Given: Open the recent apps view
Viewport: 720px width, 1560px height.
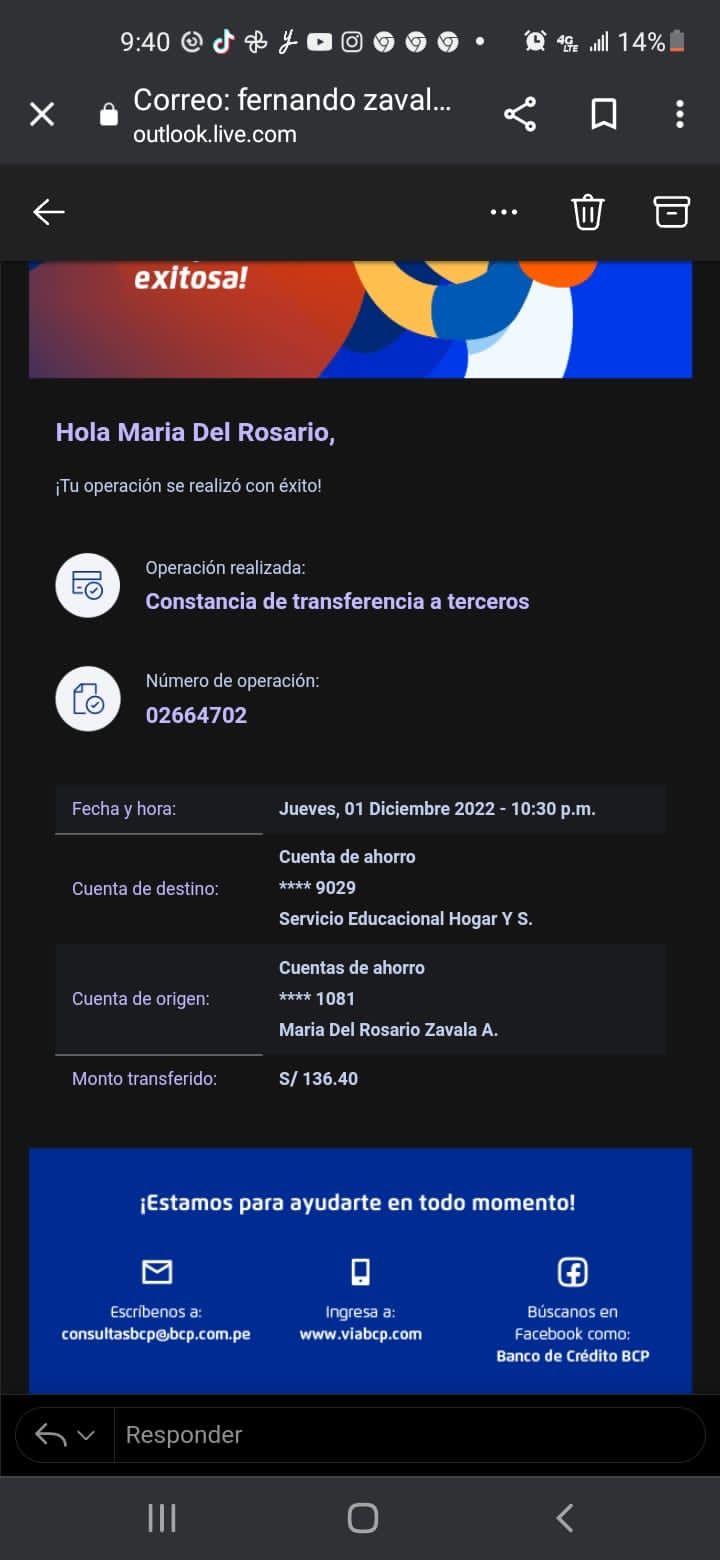Looking at the screenshot, I should (162, 1518).
